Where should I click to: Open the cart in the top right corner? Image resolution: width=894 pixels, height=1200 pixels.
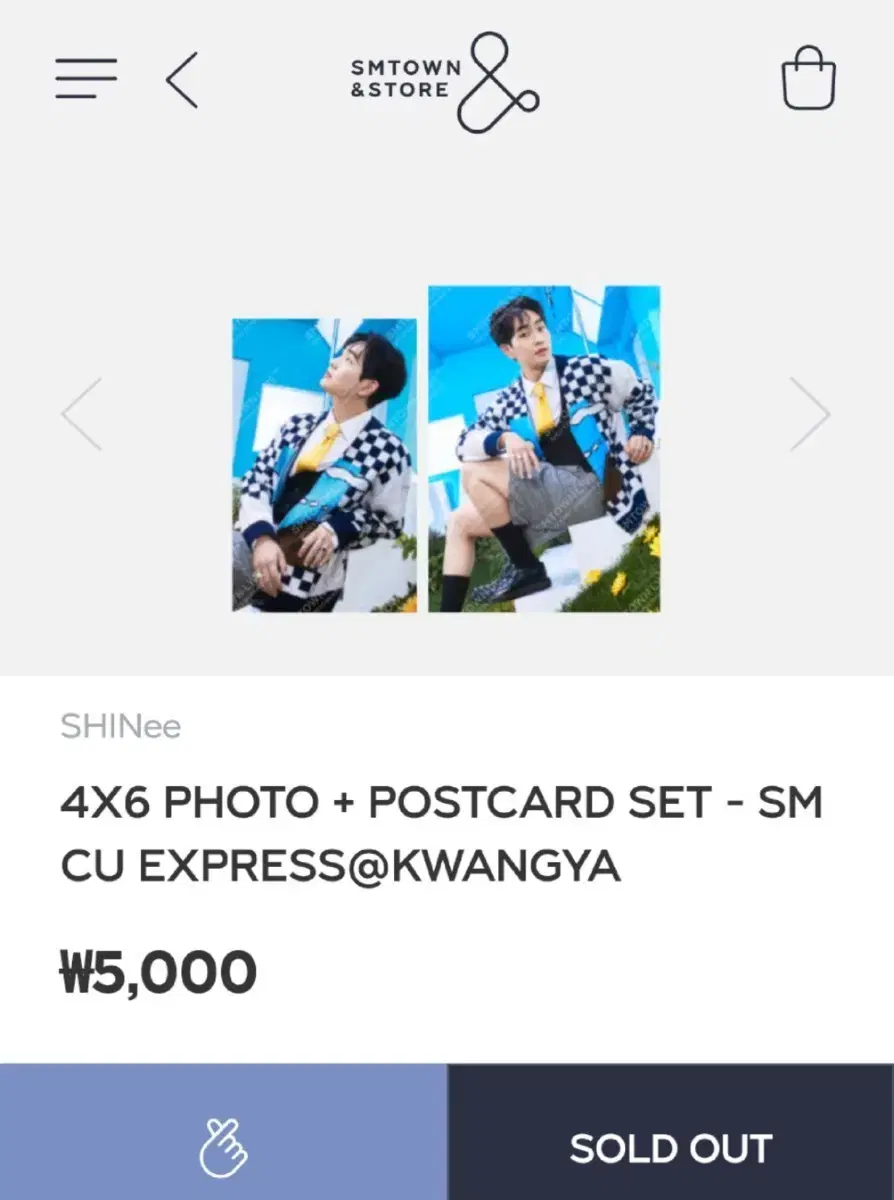coord(810,76)
